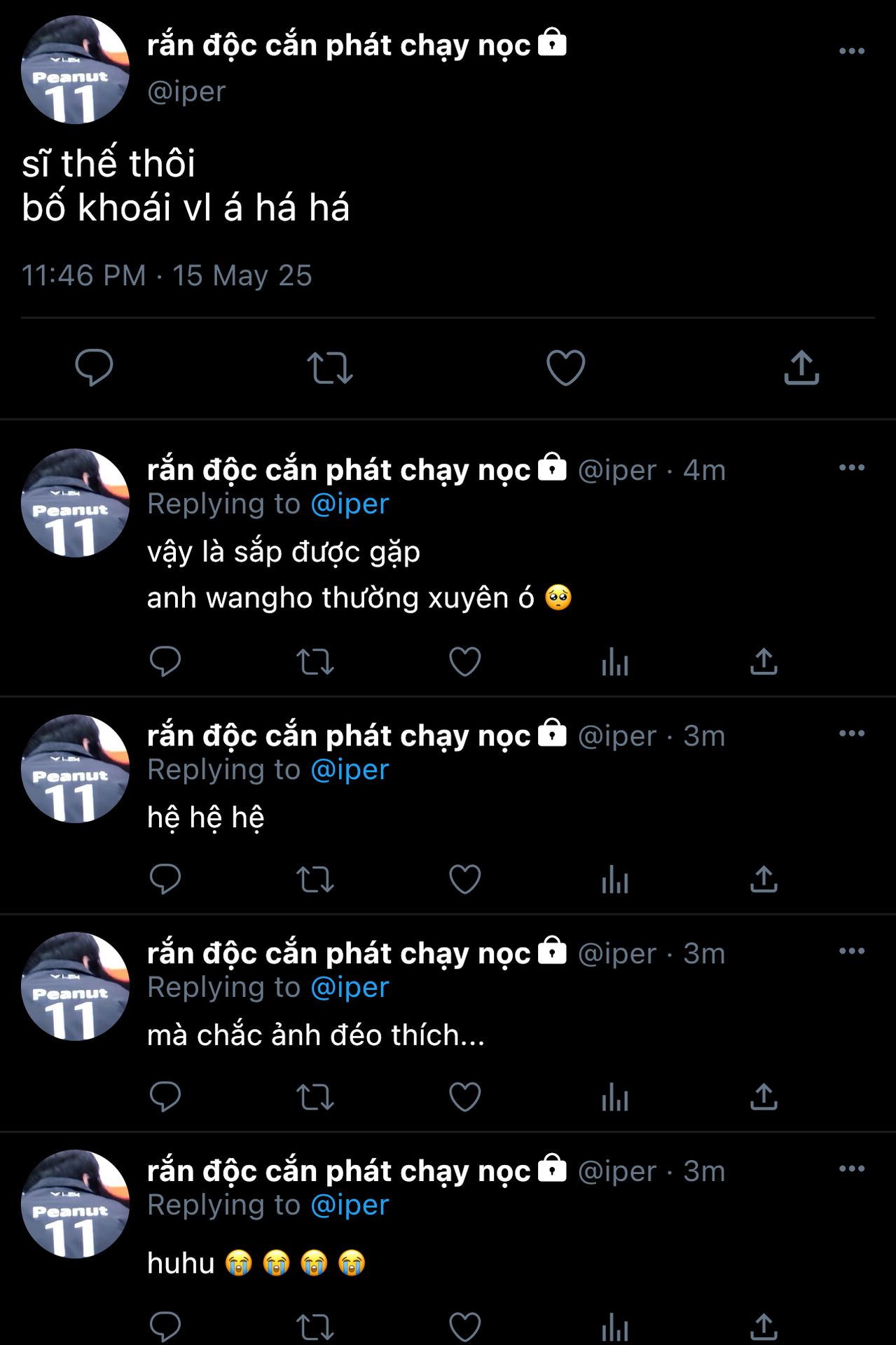Open overflow menu on the "huhu" reply
Image resolution: width=896 pixels, height=1345 pixels.
pos(851,1168)
